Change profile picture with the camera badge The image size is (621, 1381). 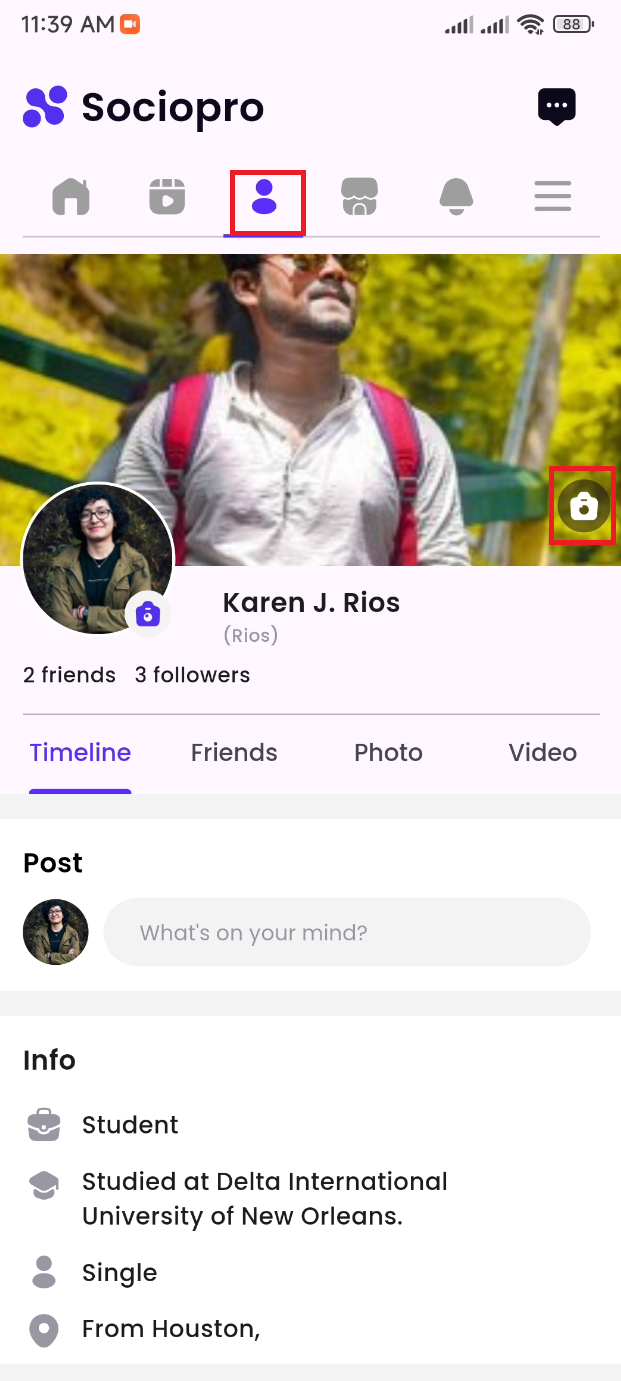[148, 614]
